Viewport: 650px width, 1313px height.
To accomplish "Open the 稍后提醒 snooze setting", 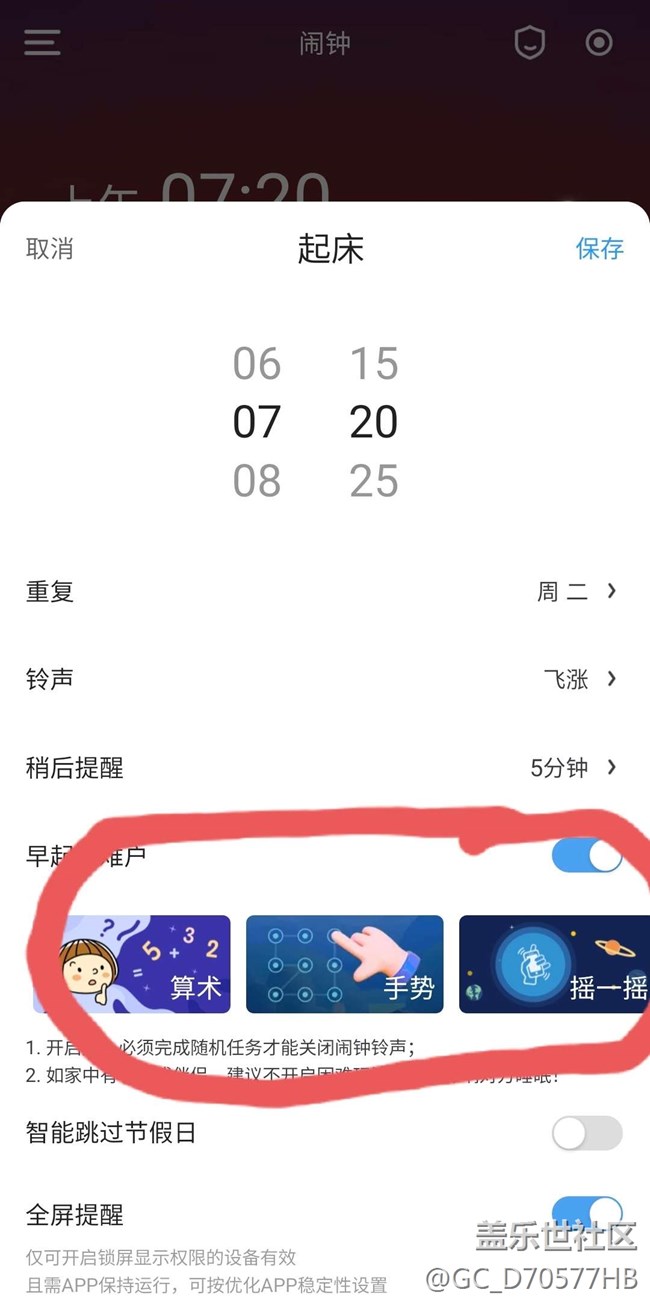I will click(x=324, y=768).
